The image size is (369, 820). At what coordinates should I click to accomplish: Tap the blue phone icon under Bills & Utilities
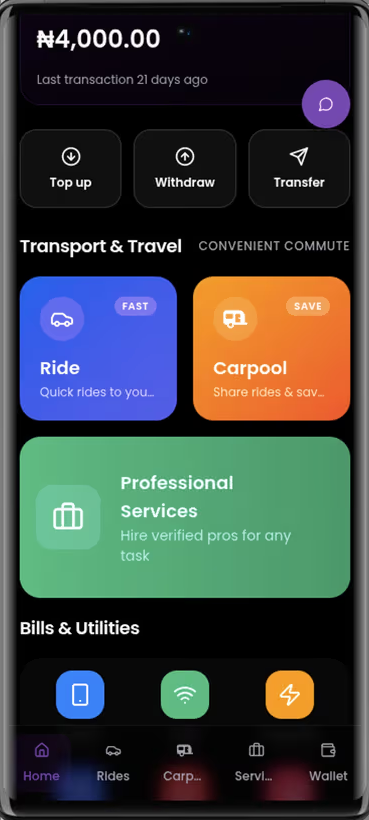(x=80, y=694)
